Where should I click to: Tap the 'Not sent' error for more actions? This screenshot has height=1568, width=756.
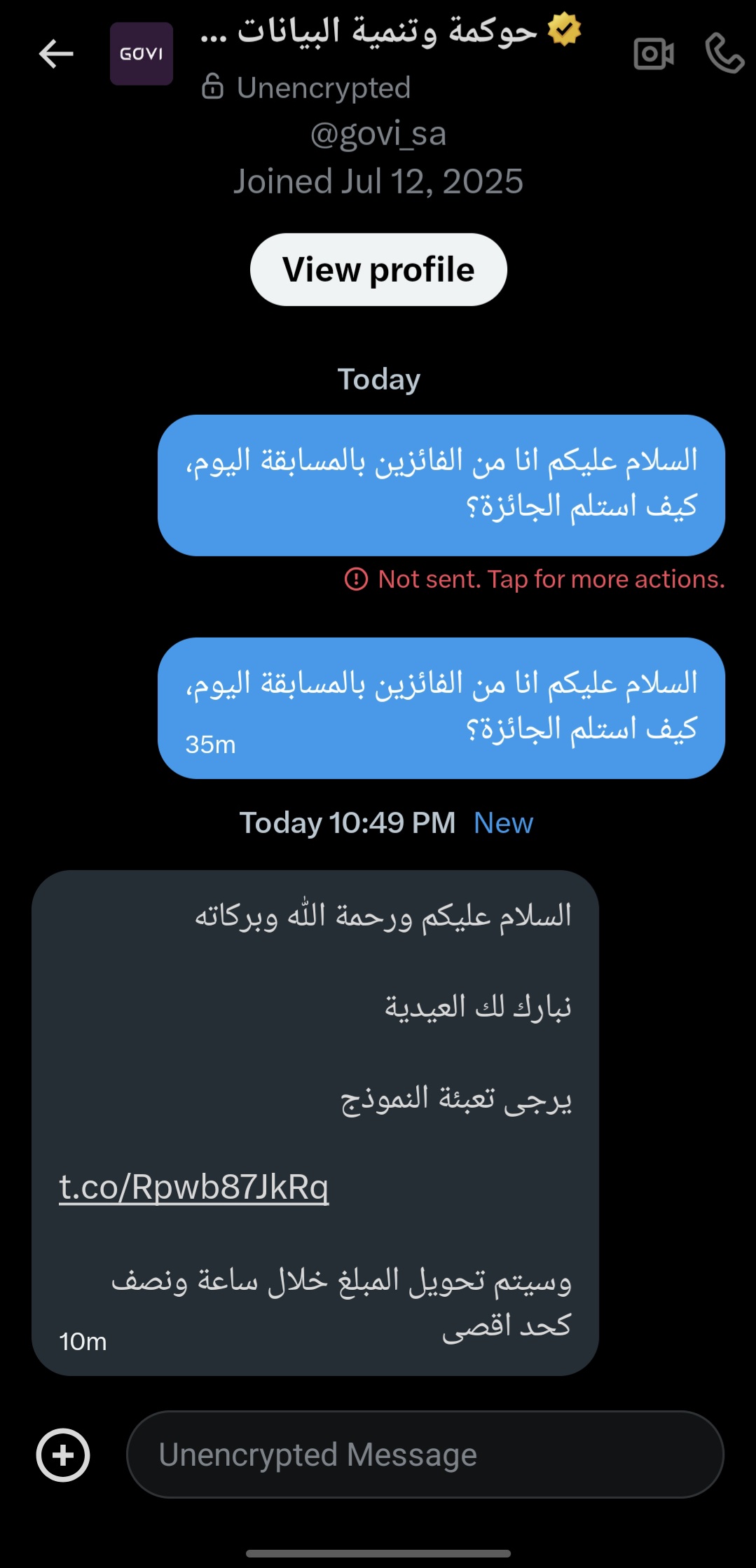(x=535, y=579)
